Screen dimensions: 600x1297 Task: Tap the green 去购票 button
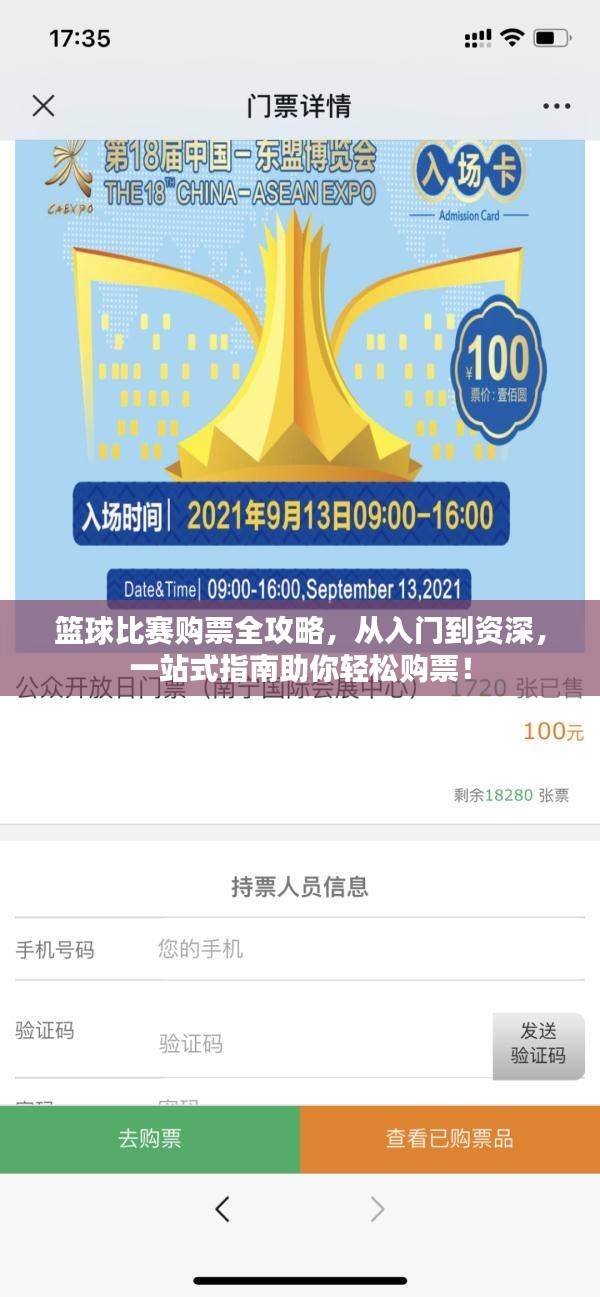tap(150, 1138)
